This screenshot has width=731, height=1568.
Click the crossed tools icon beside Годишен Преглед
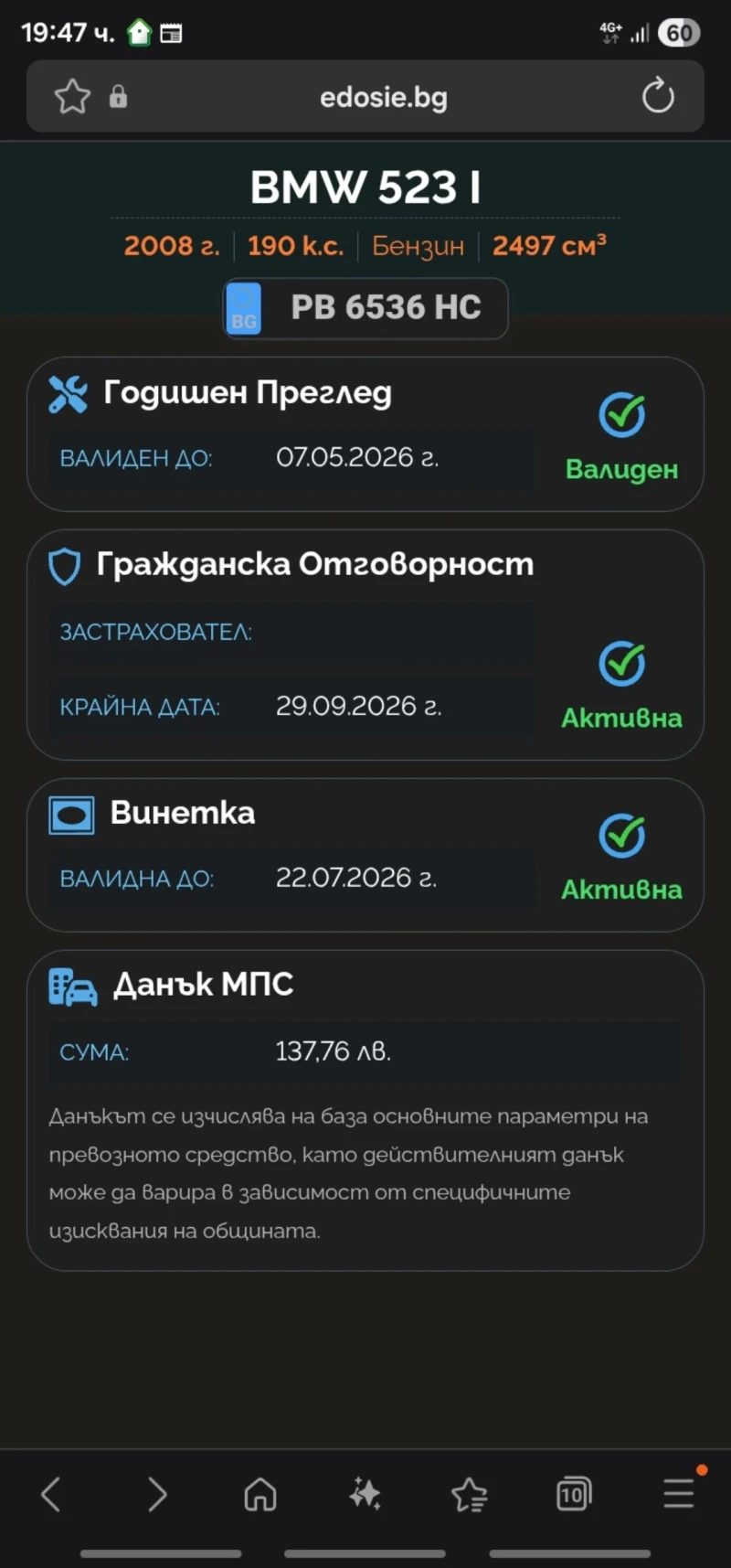(x=66, y=393)
